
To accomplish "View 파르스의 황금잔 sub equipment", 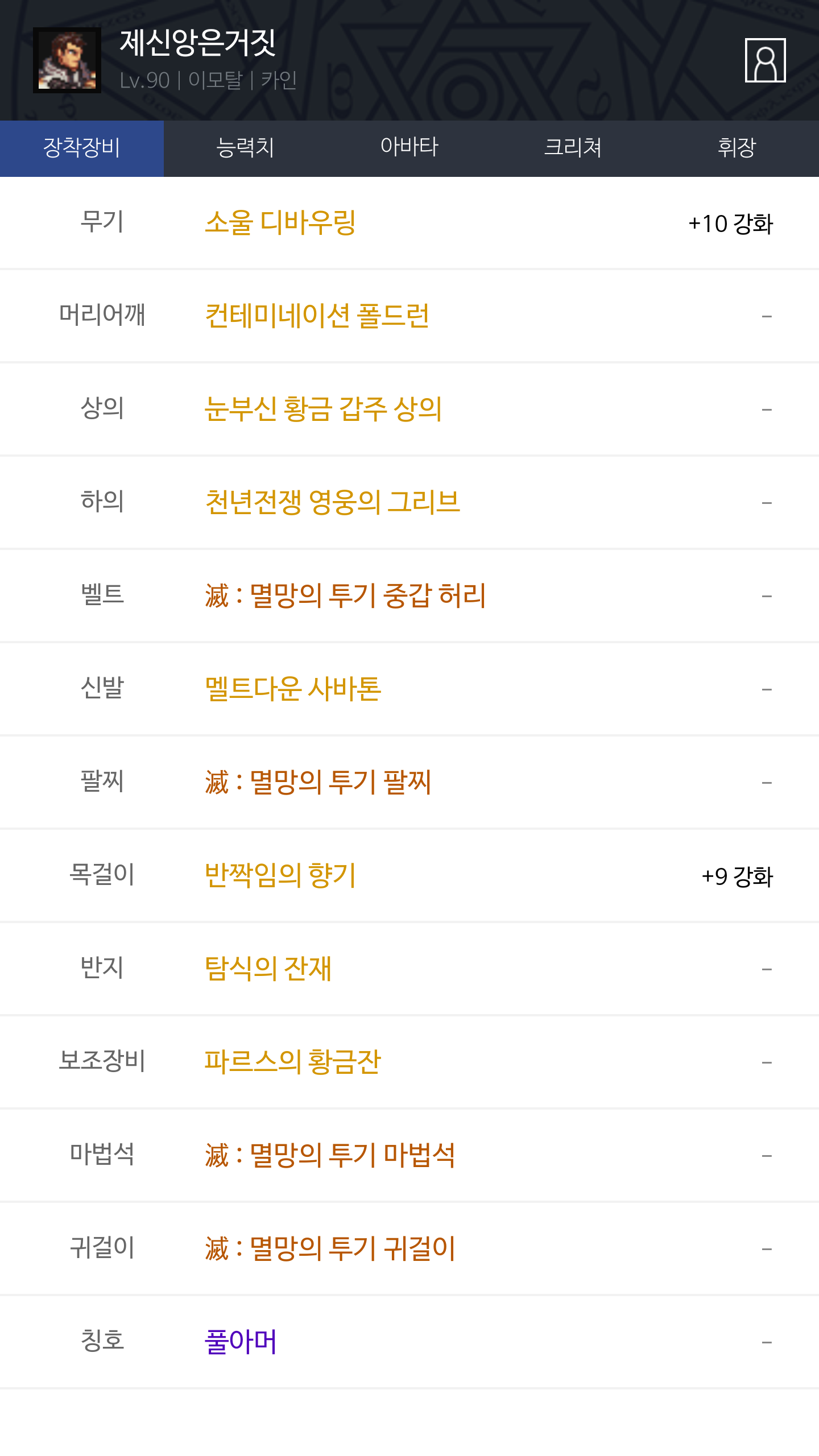I will (293, 1062).
